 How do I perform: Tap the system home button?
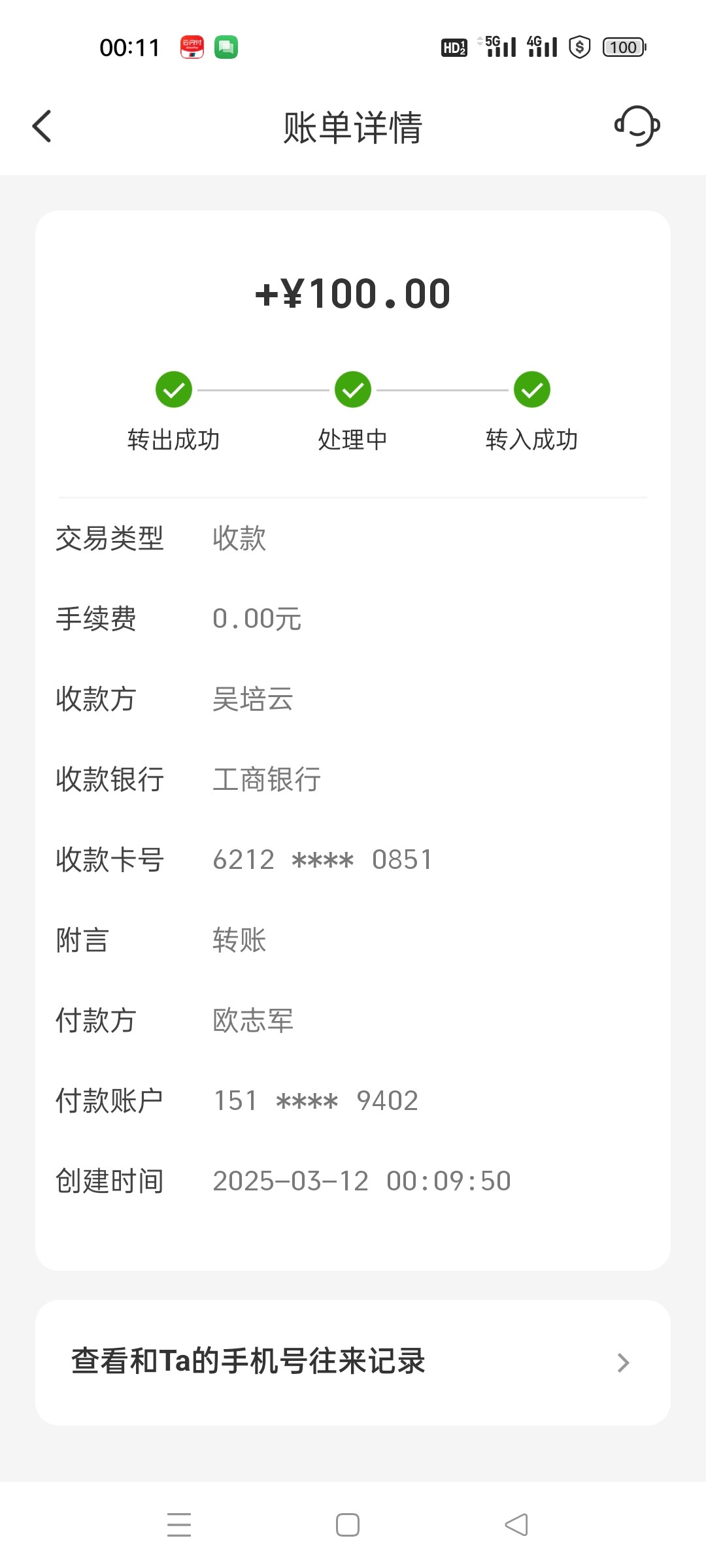[x=348, y=1525]
